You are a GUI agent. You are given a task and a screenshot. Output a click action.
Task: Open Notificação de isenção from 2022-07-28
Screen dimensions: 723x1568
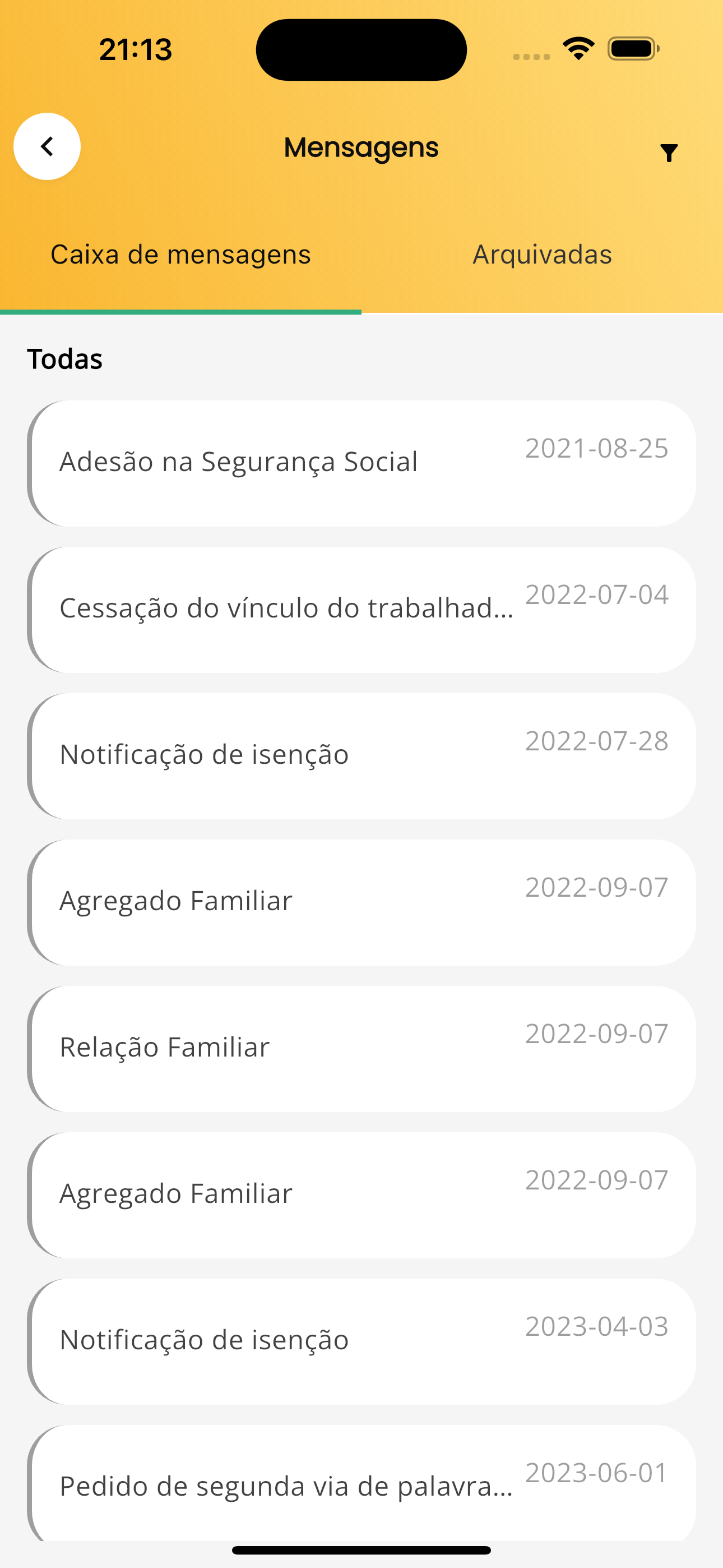tap(361, 756)
